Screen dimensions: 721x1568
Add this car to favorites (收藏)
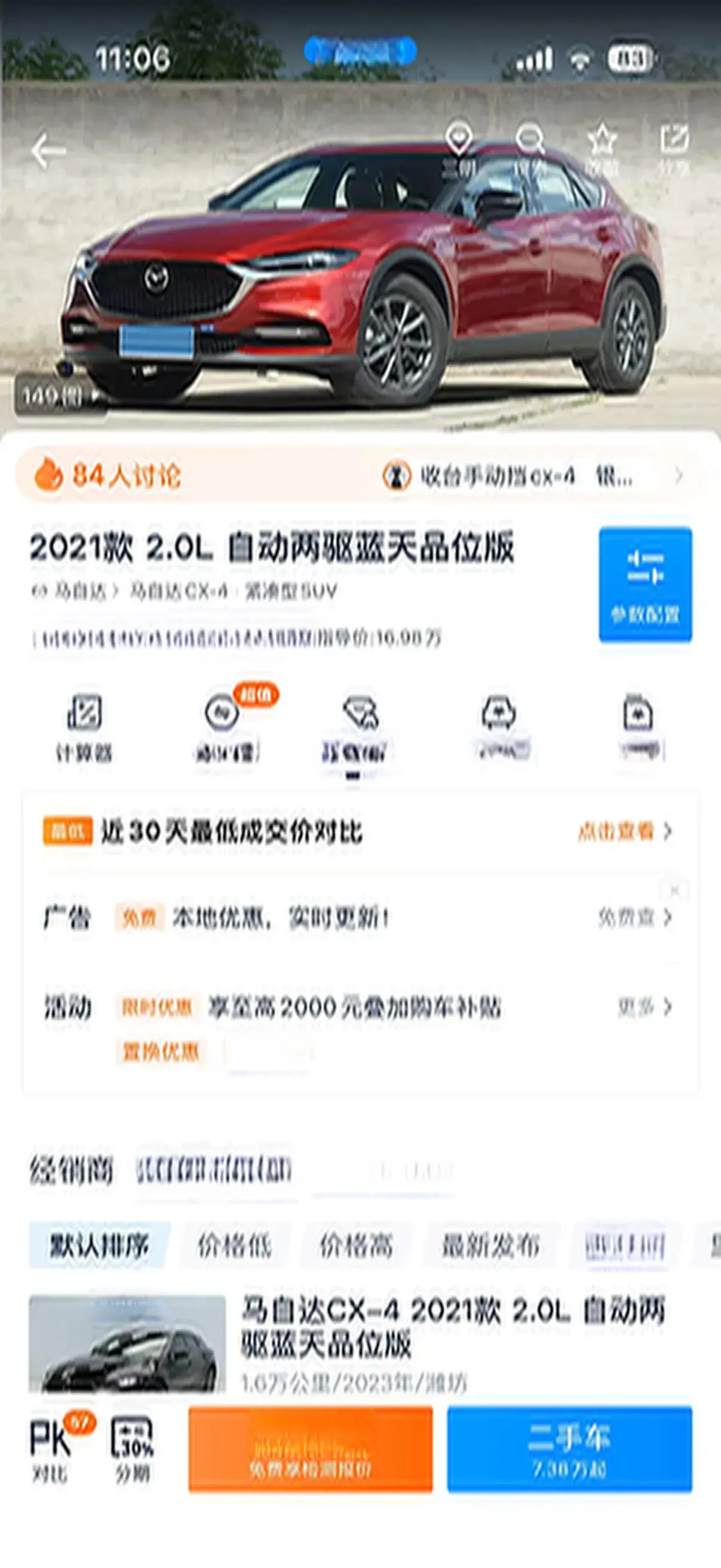602,146
